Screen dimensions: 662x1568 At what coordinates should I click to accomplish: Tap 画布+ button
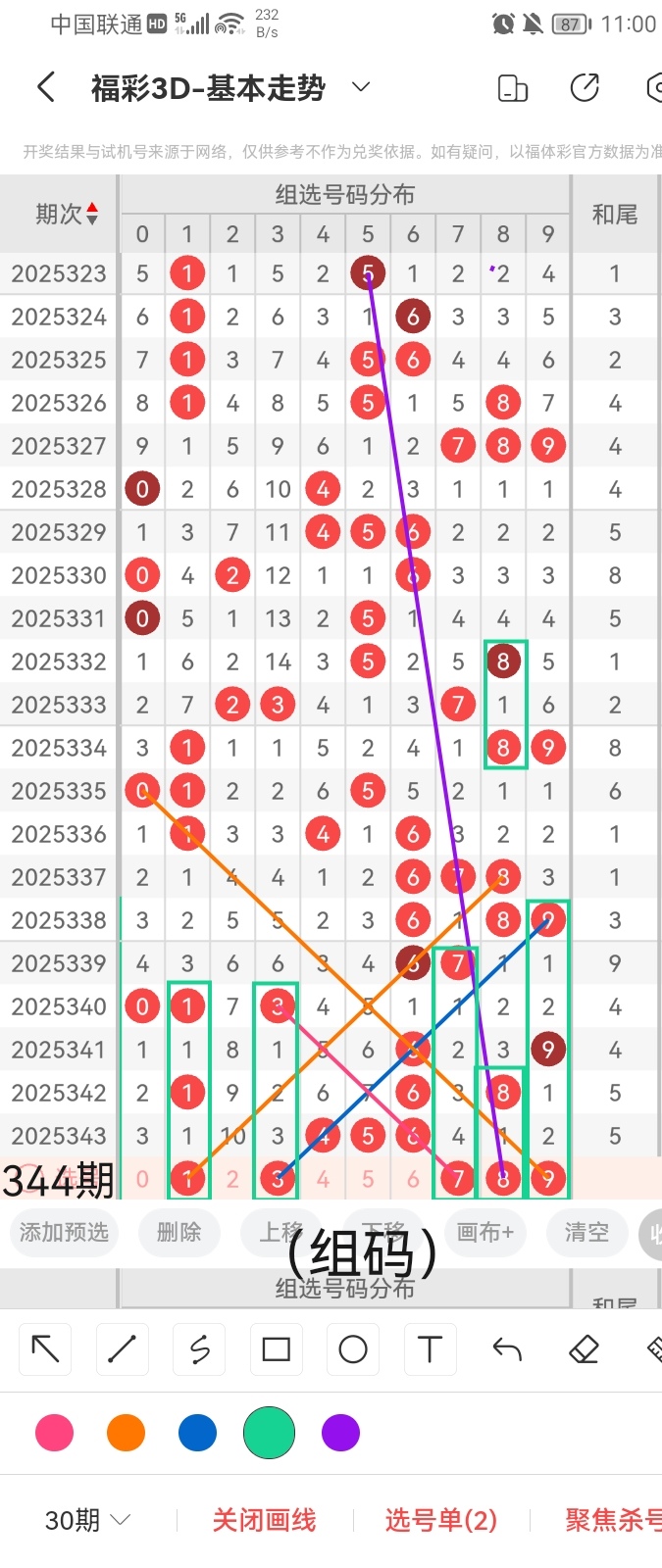click(x=484, y=1232)
